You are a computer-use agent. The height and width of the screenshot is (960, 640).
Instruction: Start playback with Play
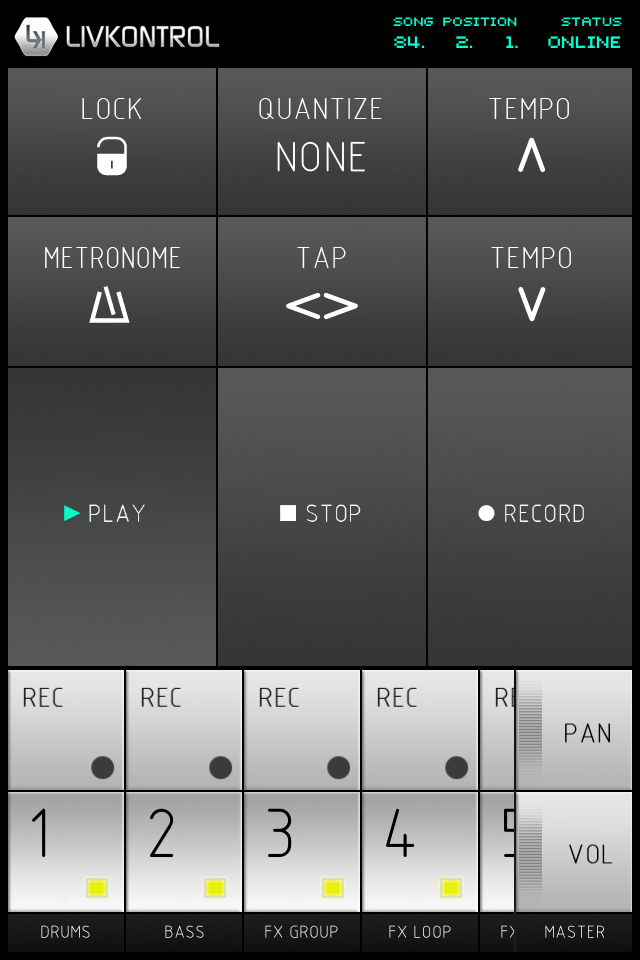[x=112, y=515]
